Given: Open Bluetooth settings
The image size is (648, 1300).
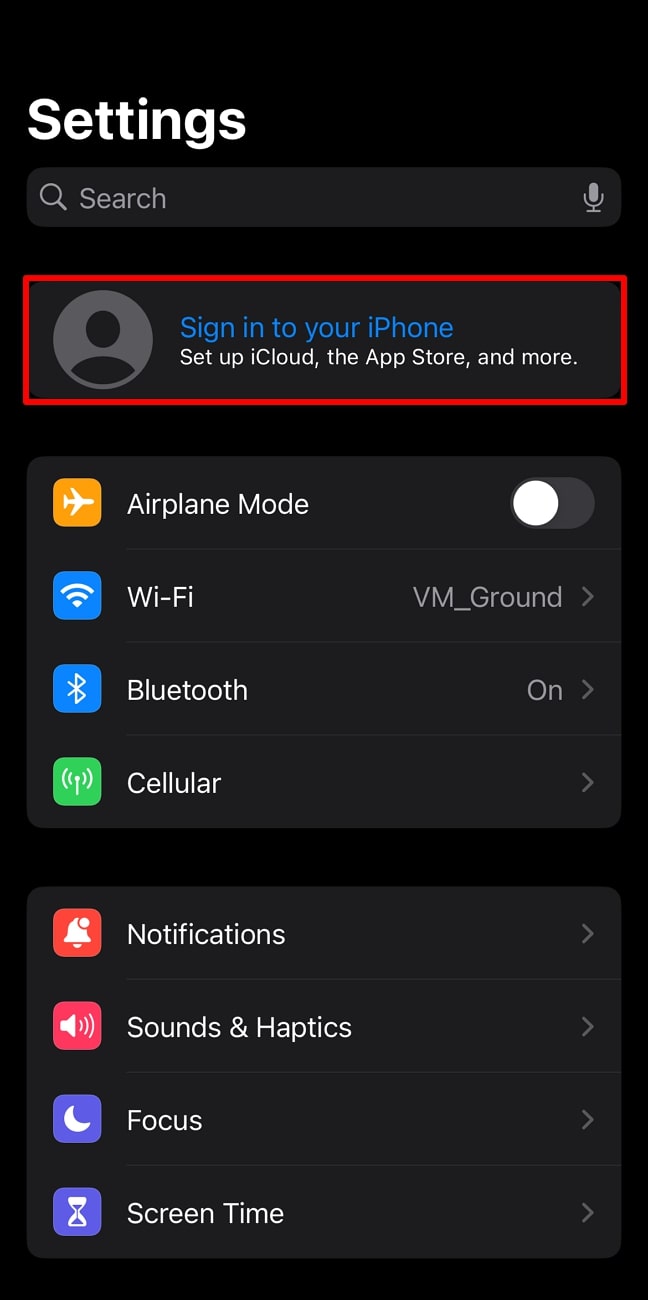Looking at the screenshot, I should click(x=324, y=690).
